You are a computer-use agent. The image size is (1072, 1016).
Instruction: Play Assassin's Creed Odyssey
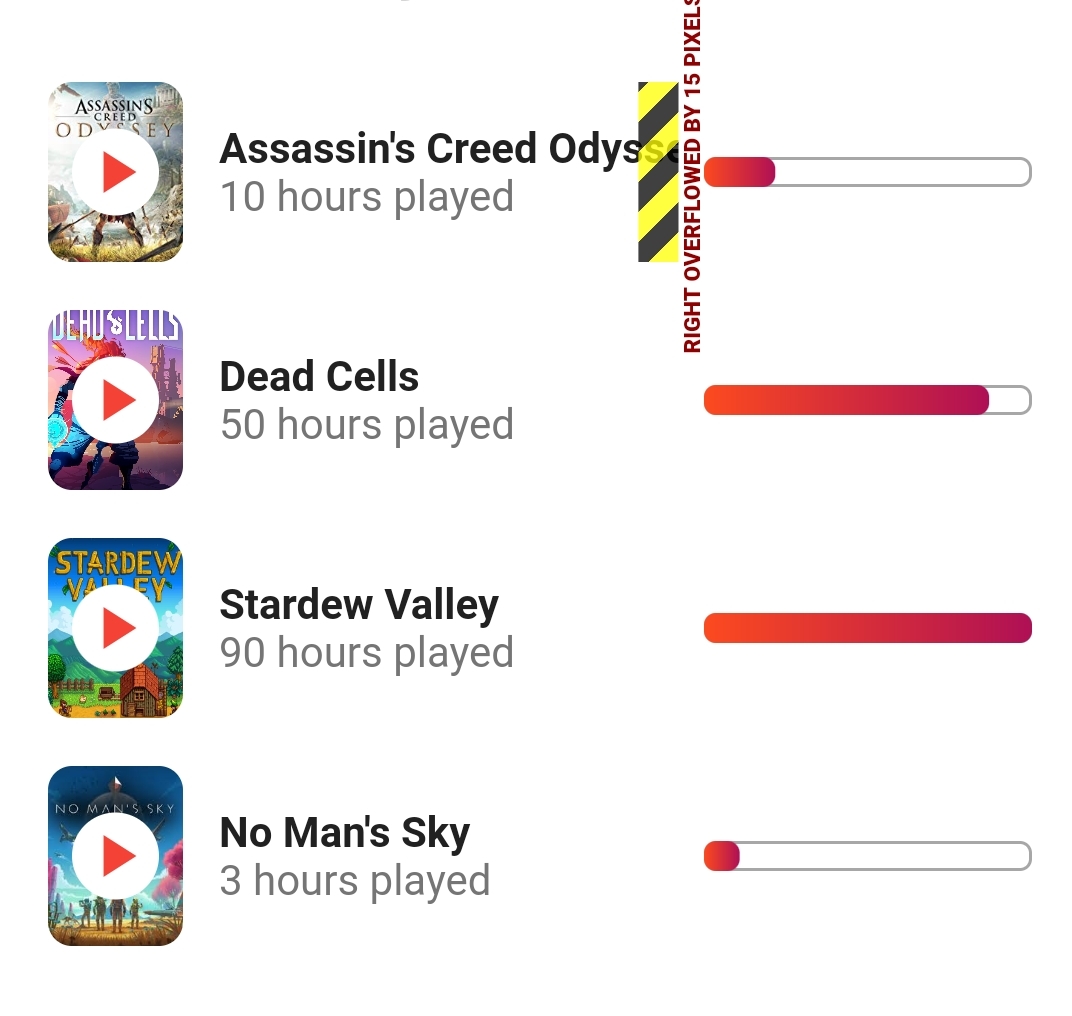point(116,172)
